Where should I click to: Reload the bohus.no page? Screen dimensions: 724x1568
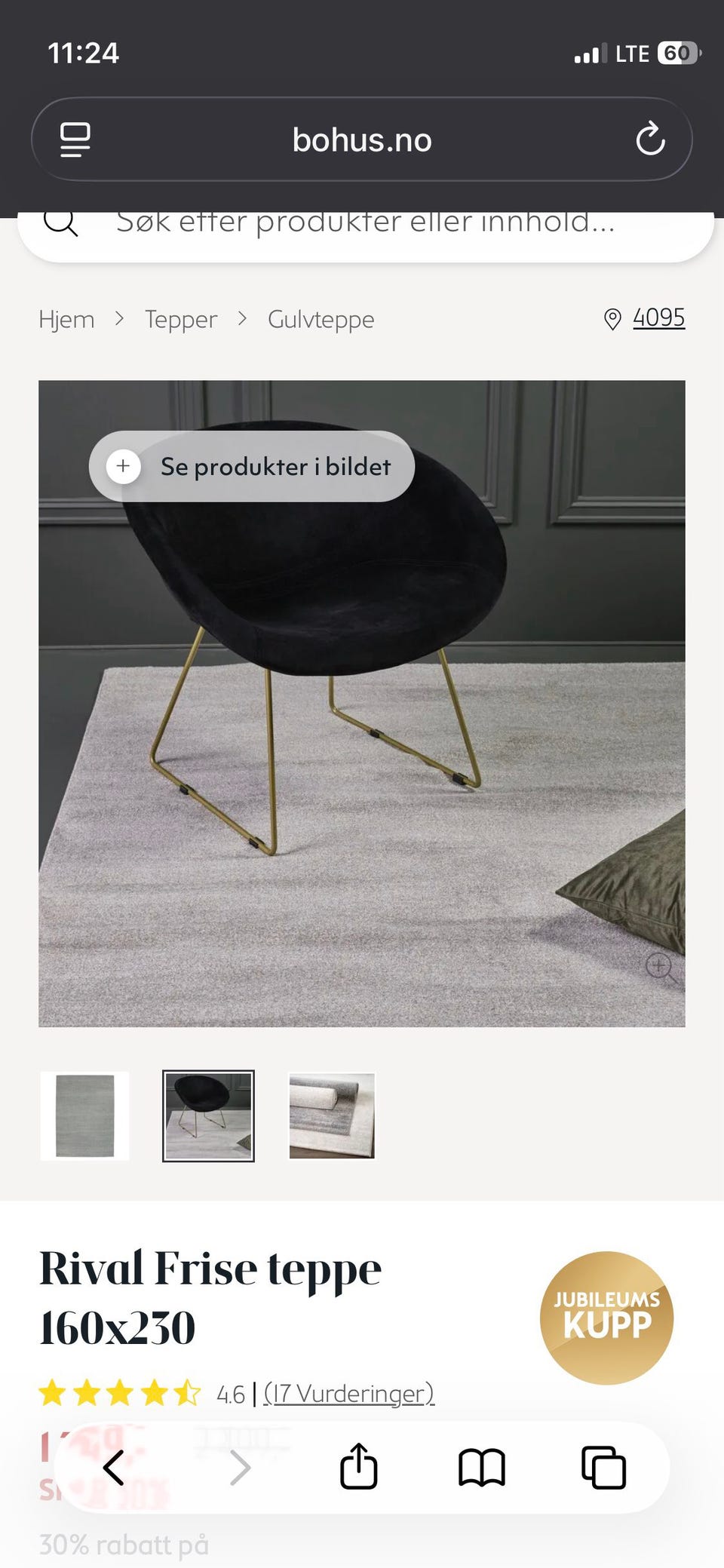[650, 139]
